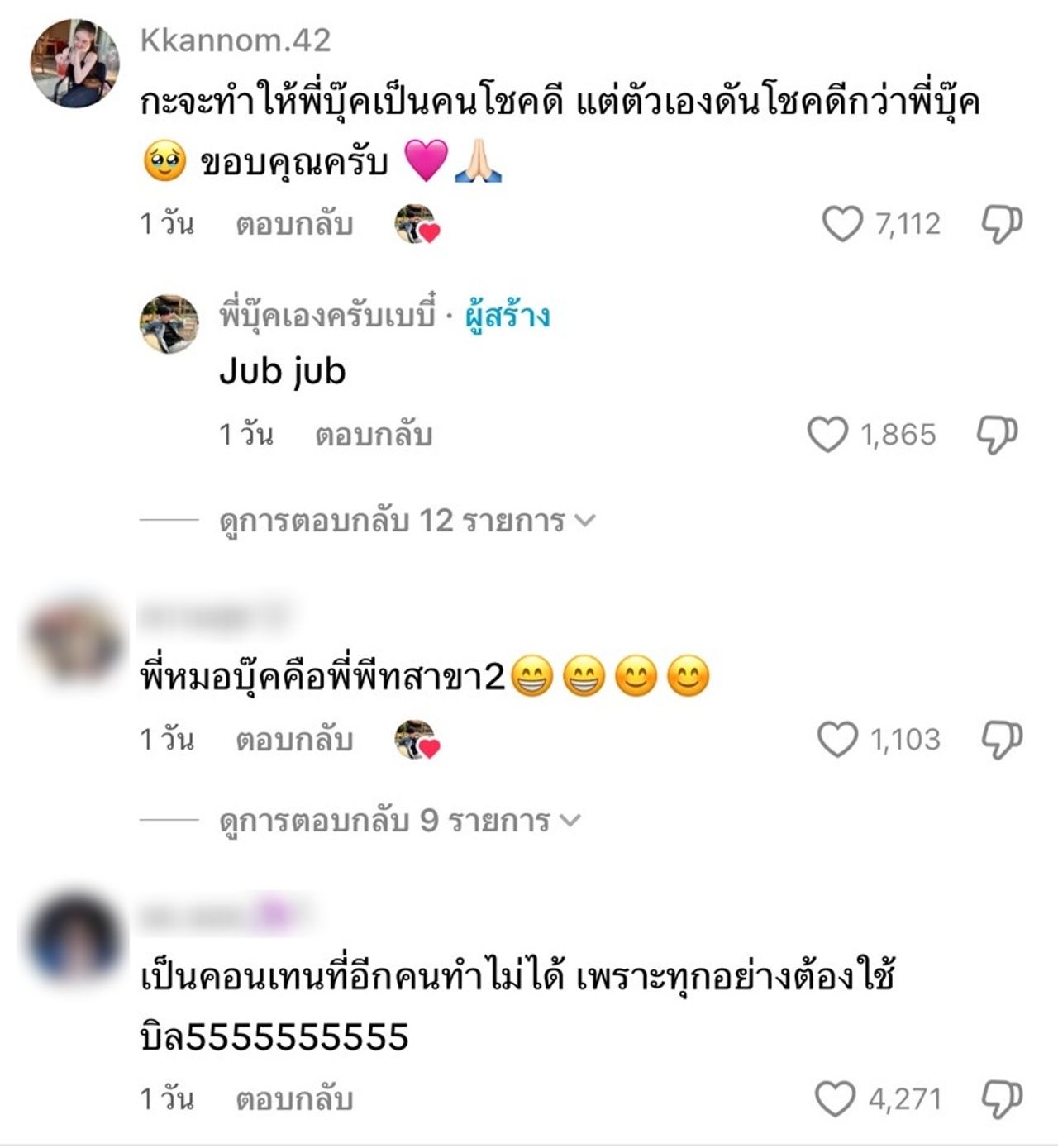Expand the 9 replies thread
Screen dimensions: 1058x1148
click(x=398, y=821)
